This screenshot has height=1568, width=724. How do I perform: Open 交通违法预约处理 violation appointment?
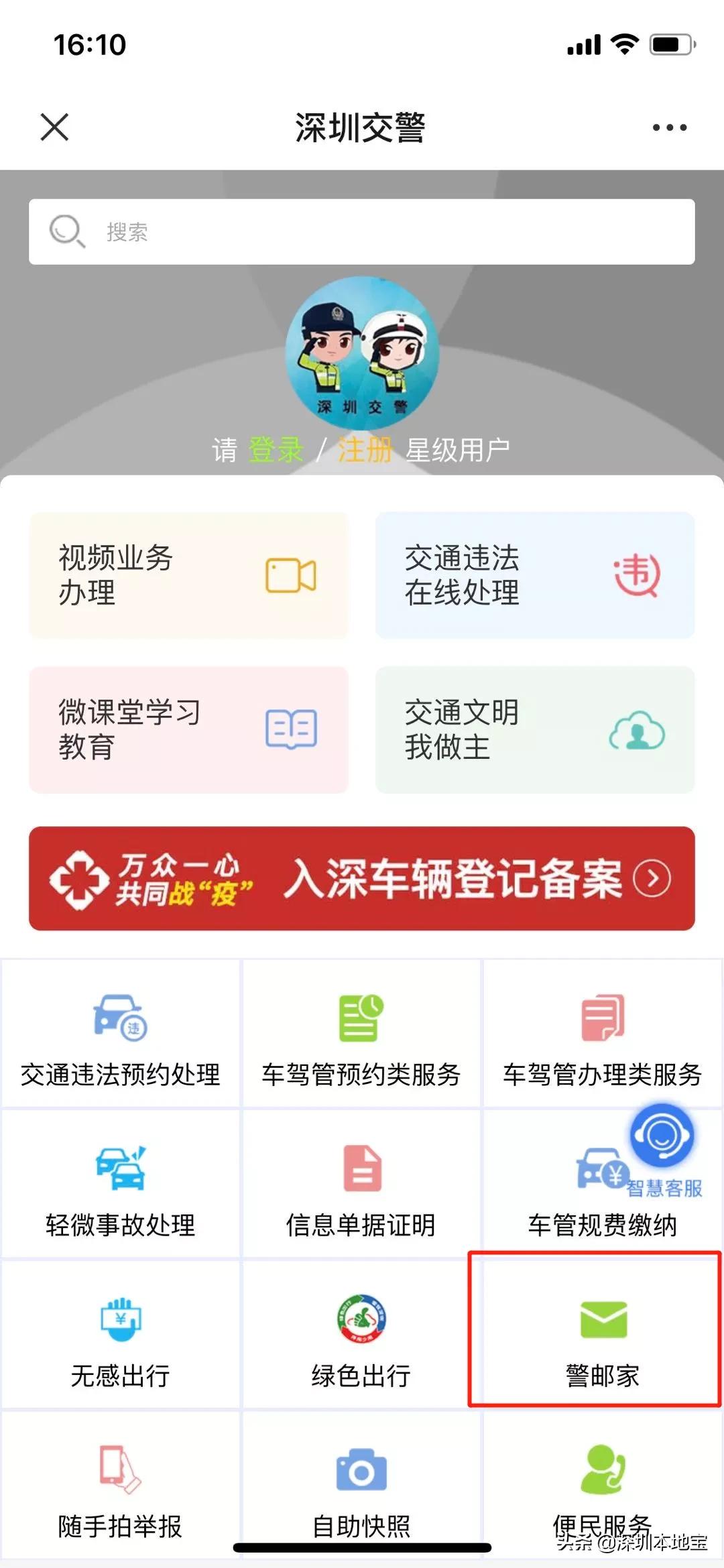tap(119, 1032)
